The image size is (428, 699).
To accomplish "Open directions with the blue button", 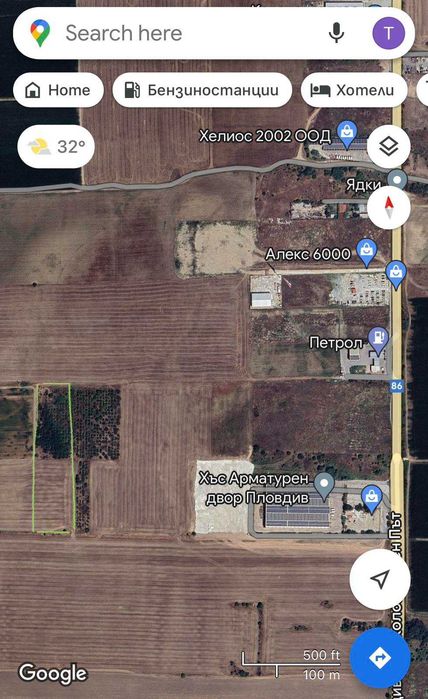I will 380,658.
